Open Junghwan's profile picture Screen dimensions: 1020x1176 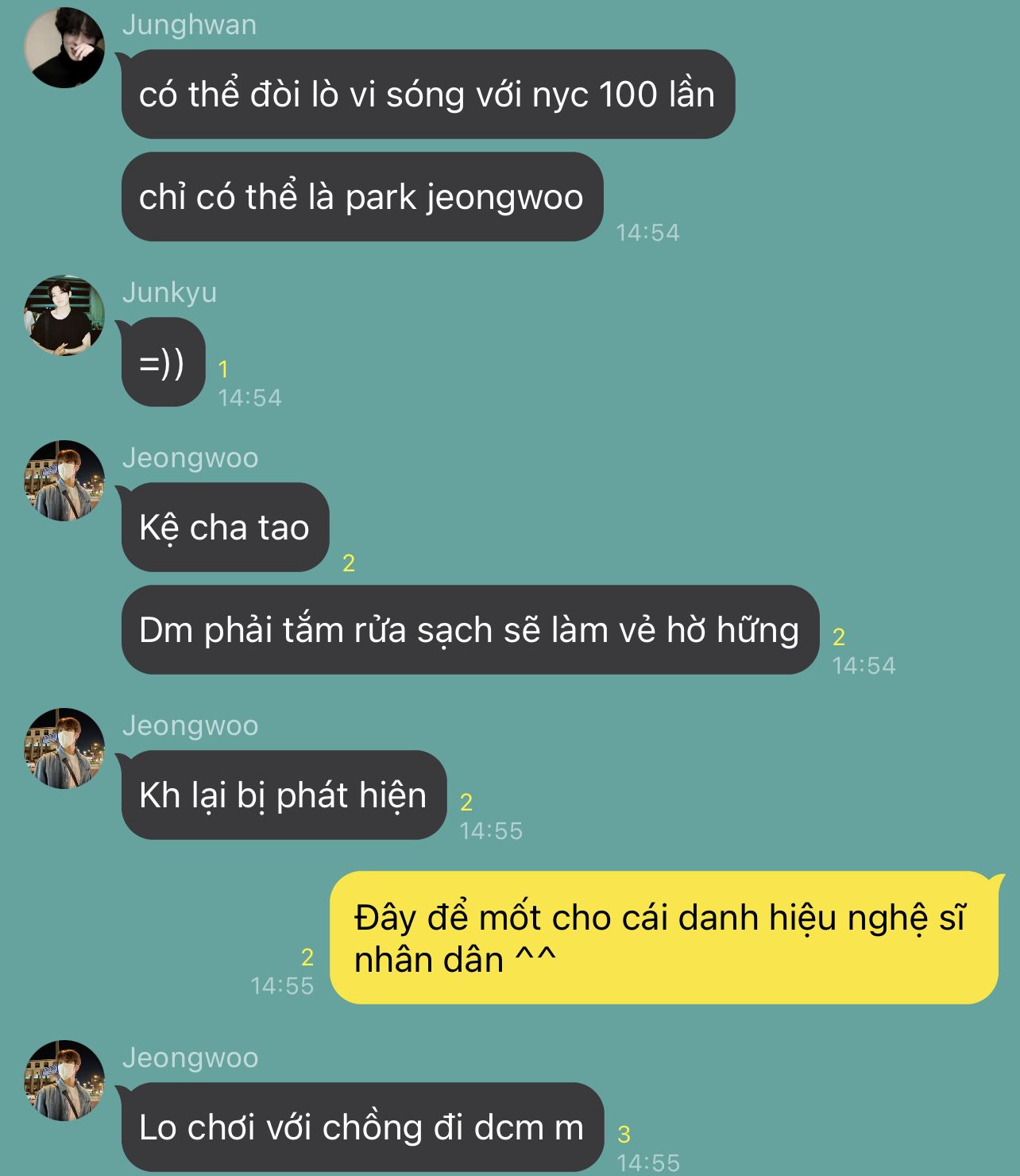pyautogui.click(x=65, y=48)
